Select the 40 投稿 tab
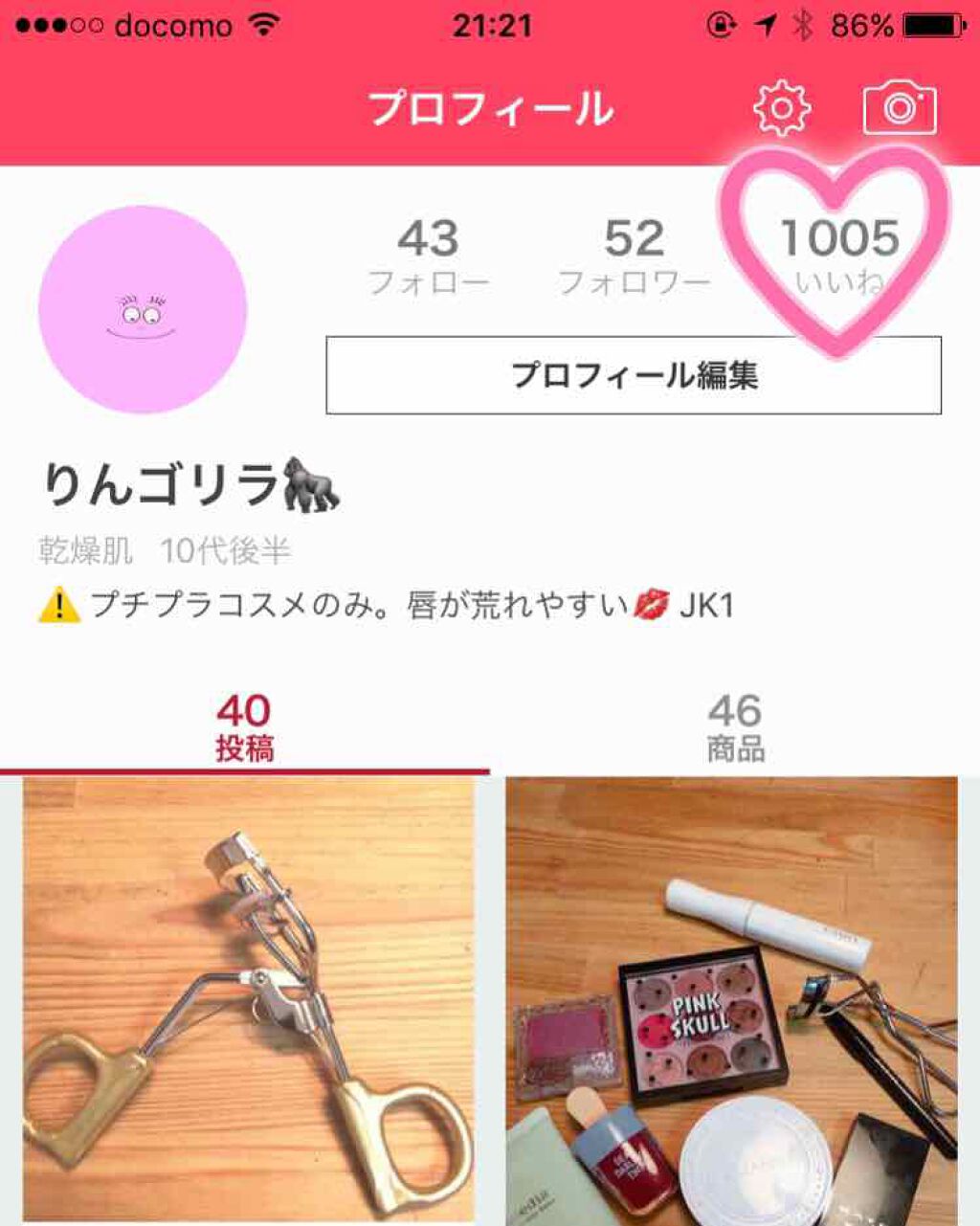 [x=244, y=728]
